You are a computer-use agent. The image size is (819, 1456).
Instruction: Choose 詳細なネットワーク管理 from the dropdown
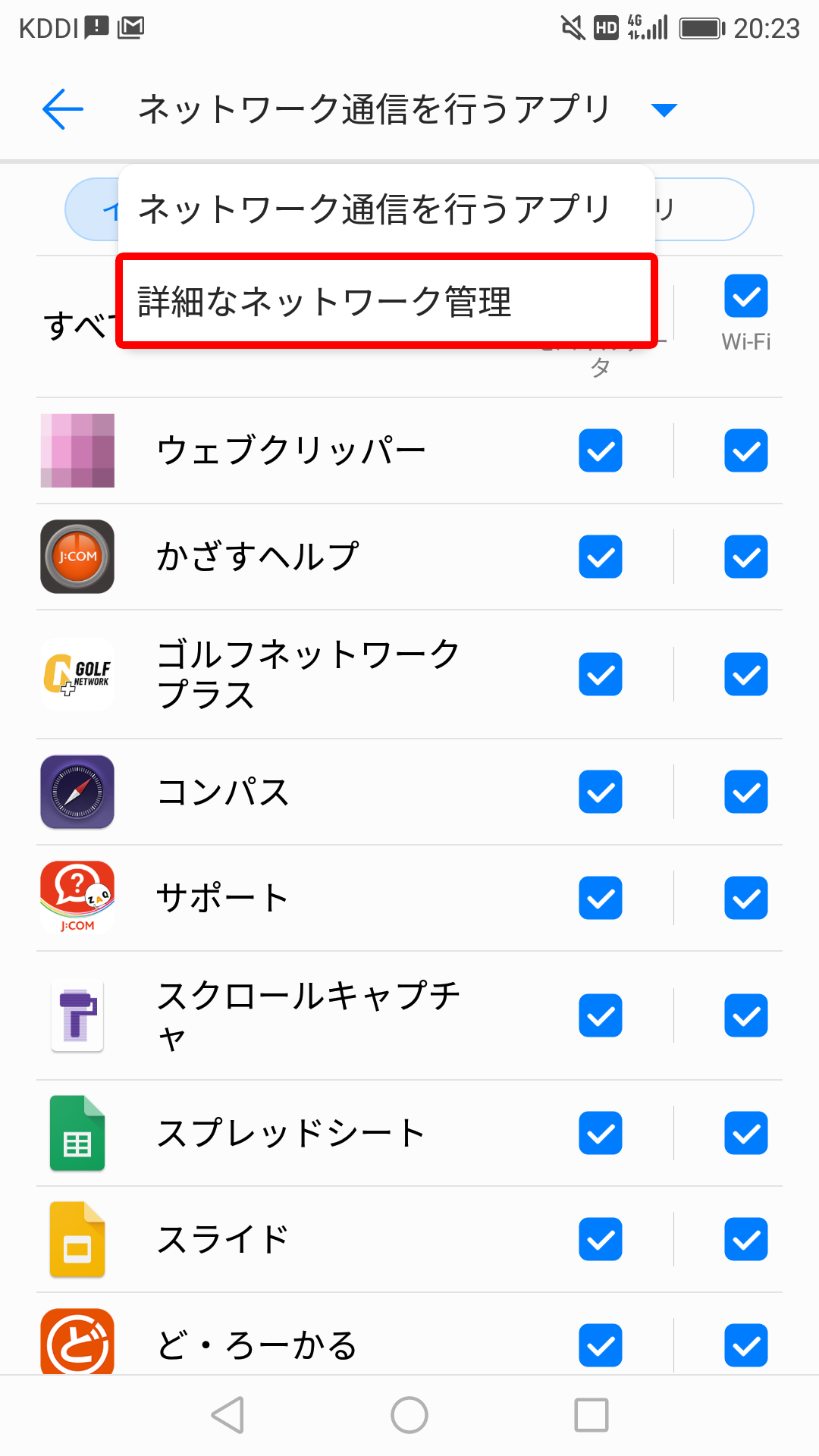point(387,302)
